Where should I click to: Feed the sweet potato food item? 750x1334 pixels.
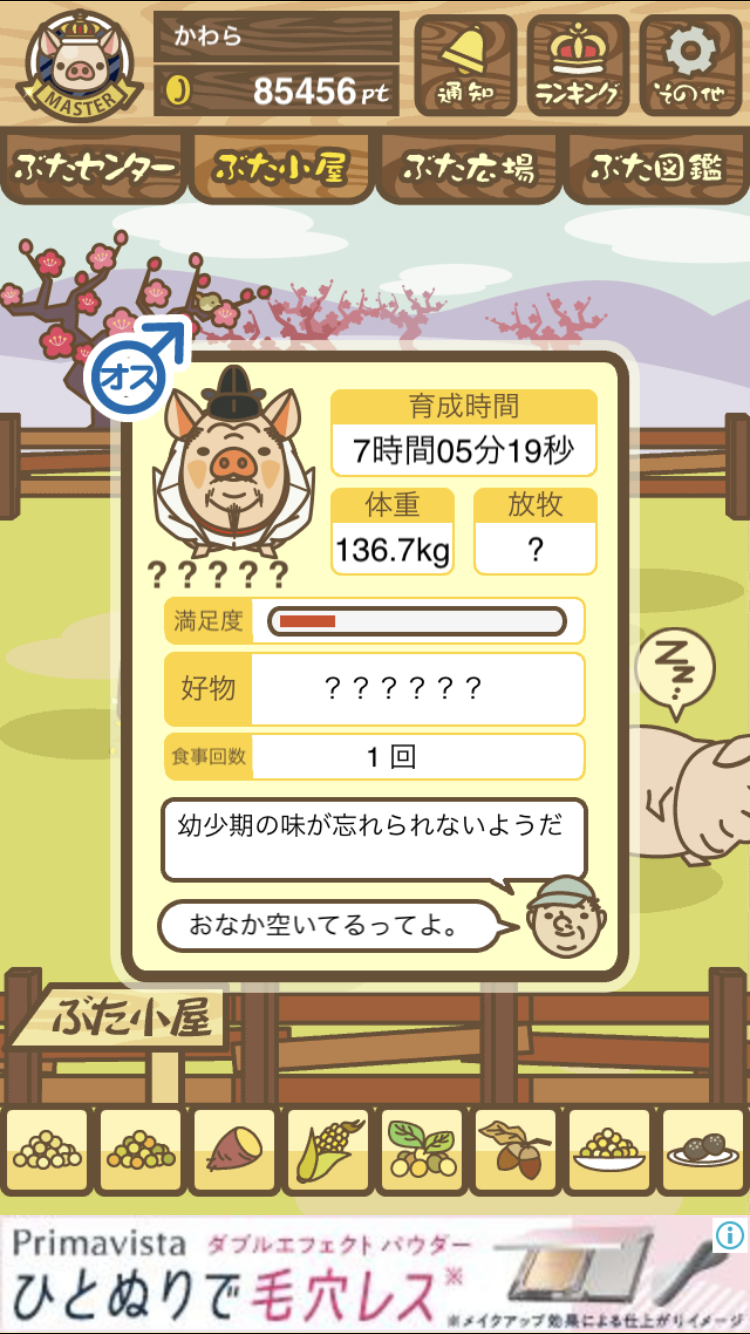pyautogui.click(x=234, y=1151)
